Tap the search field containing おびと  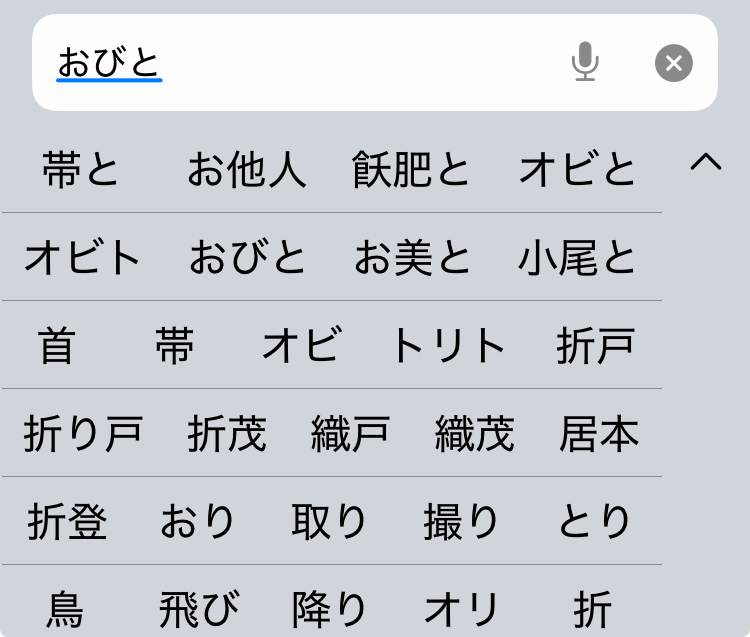click(x=300, y=63)
